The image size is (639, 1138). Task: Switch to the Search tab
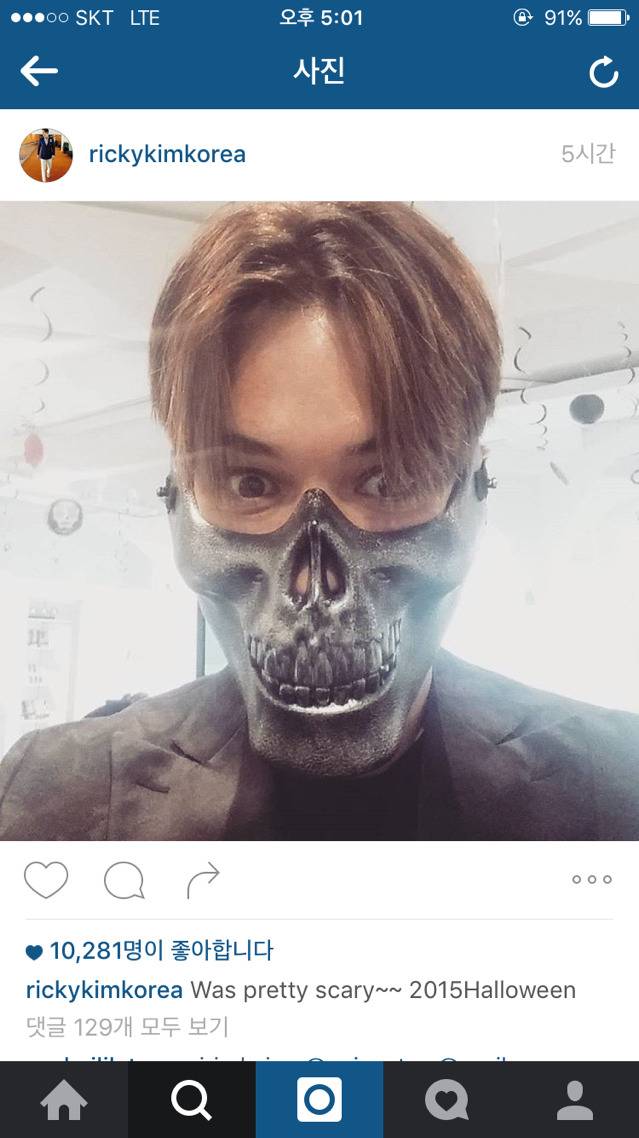click(x=191, y=1100)
